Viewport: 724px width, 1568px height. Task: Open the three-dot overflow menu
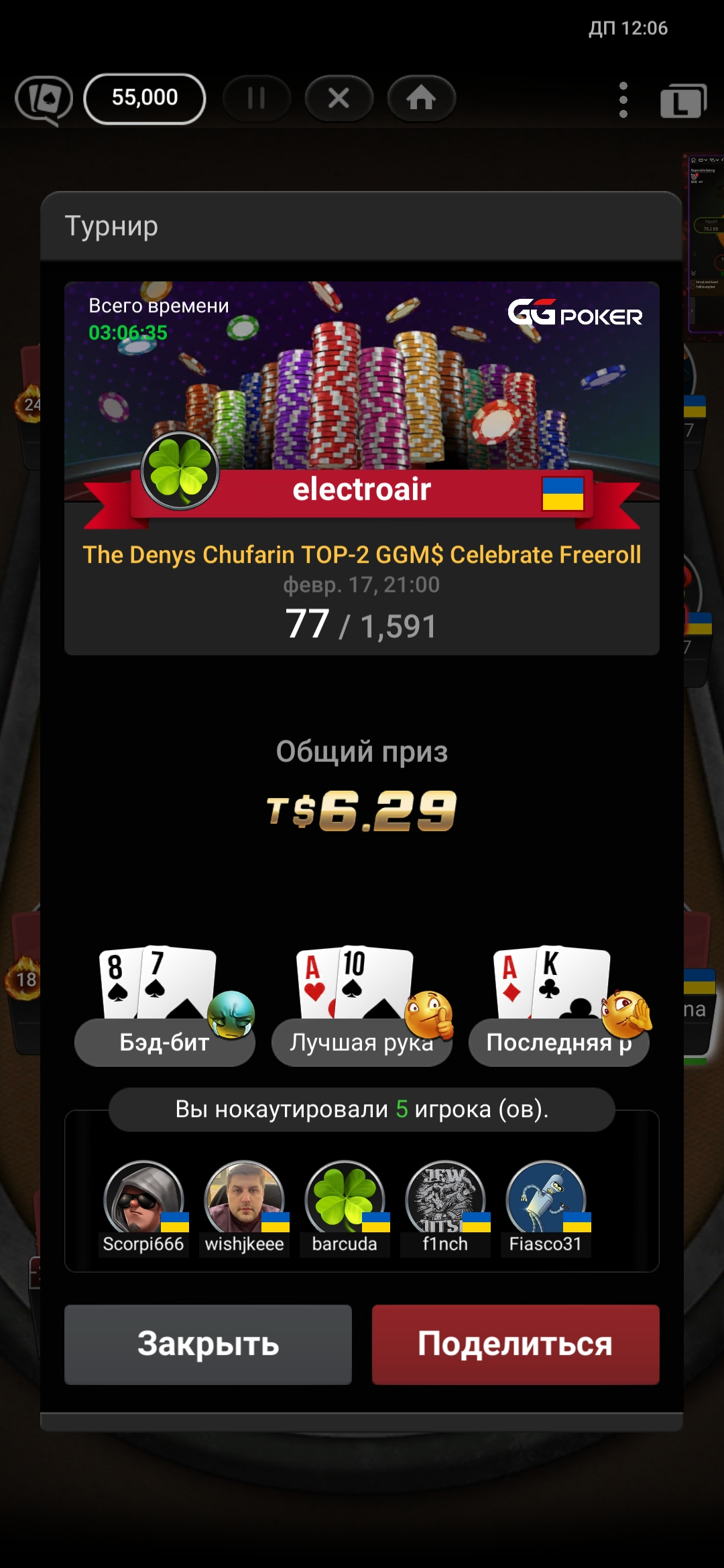(623, 100)
